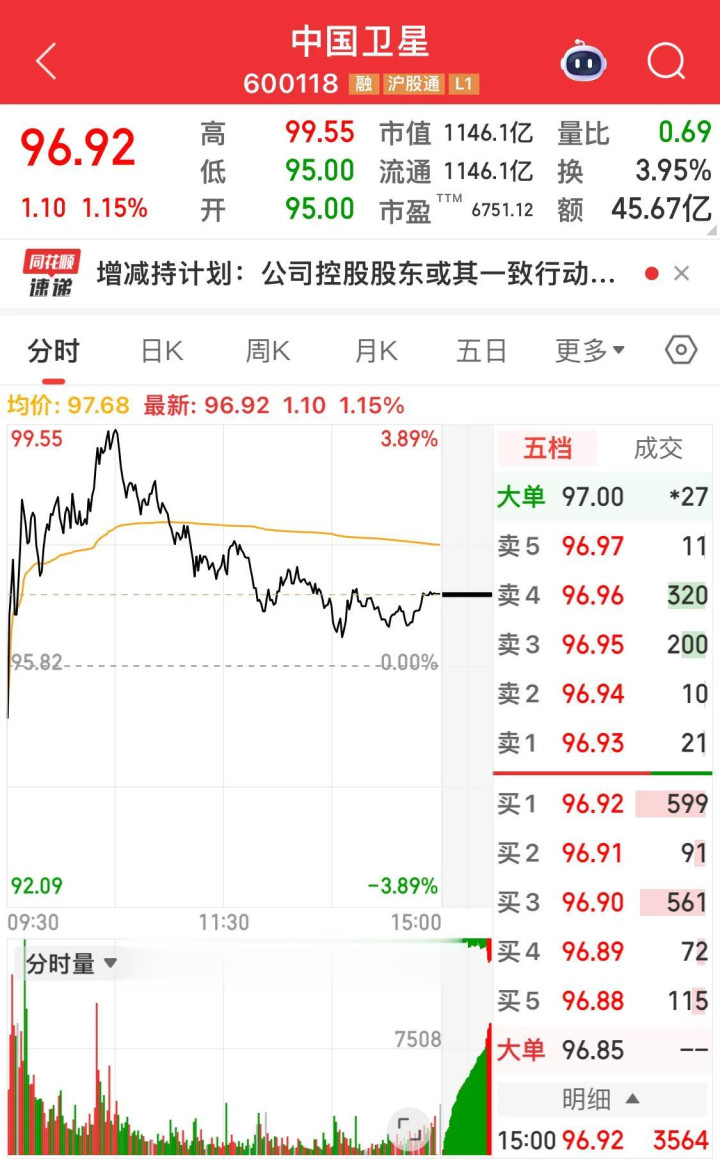720x1159 pixels.
Task: Open chart settings hexagon icon
Action: coord(681,350)
